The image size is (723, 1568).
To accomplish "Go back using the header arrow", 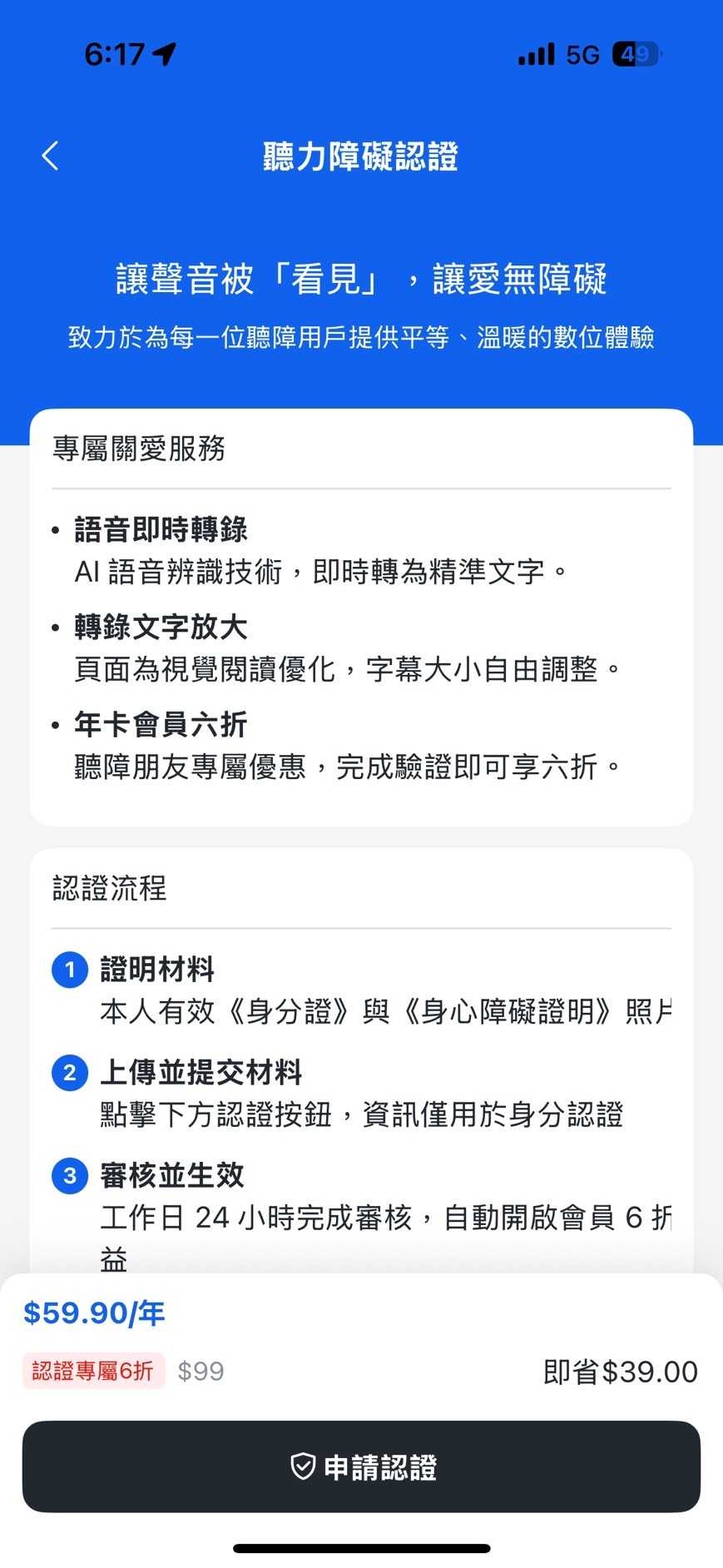I will click(51, 156).
